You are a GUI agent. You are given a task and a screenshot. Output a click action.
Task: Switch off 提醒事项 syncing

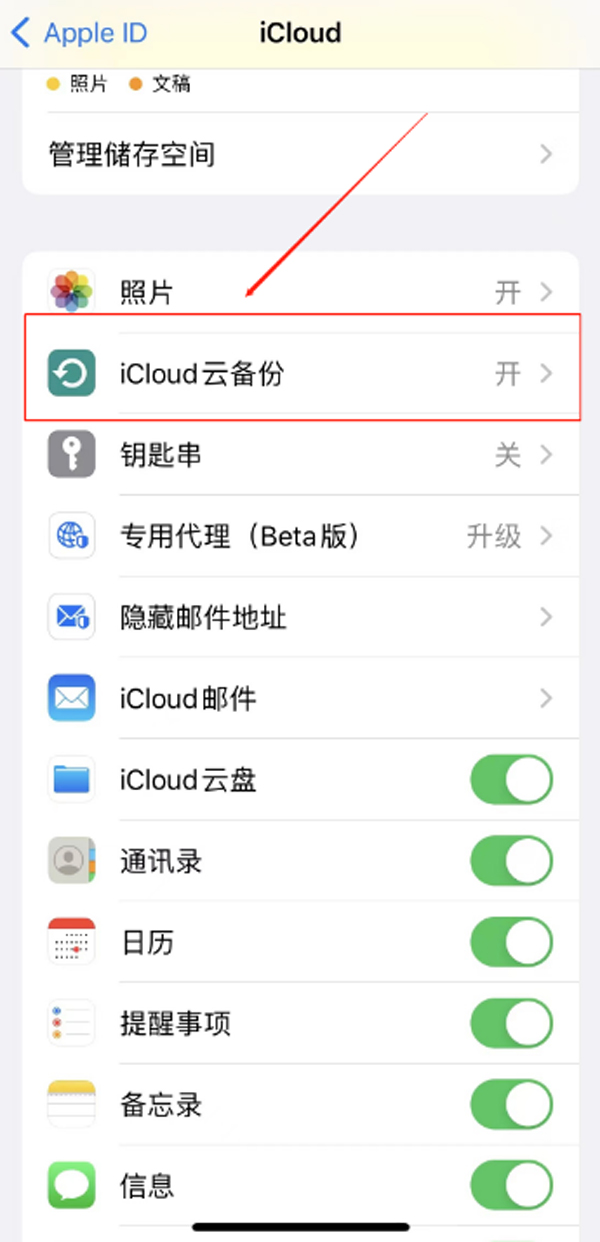(511, 1023)
